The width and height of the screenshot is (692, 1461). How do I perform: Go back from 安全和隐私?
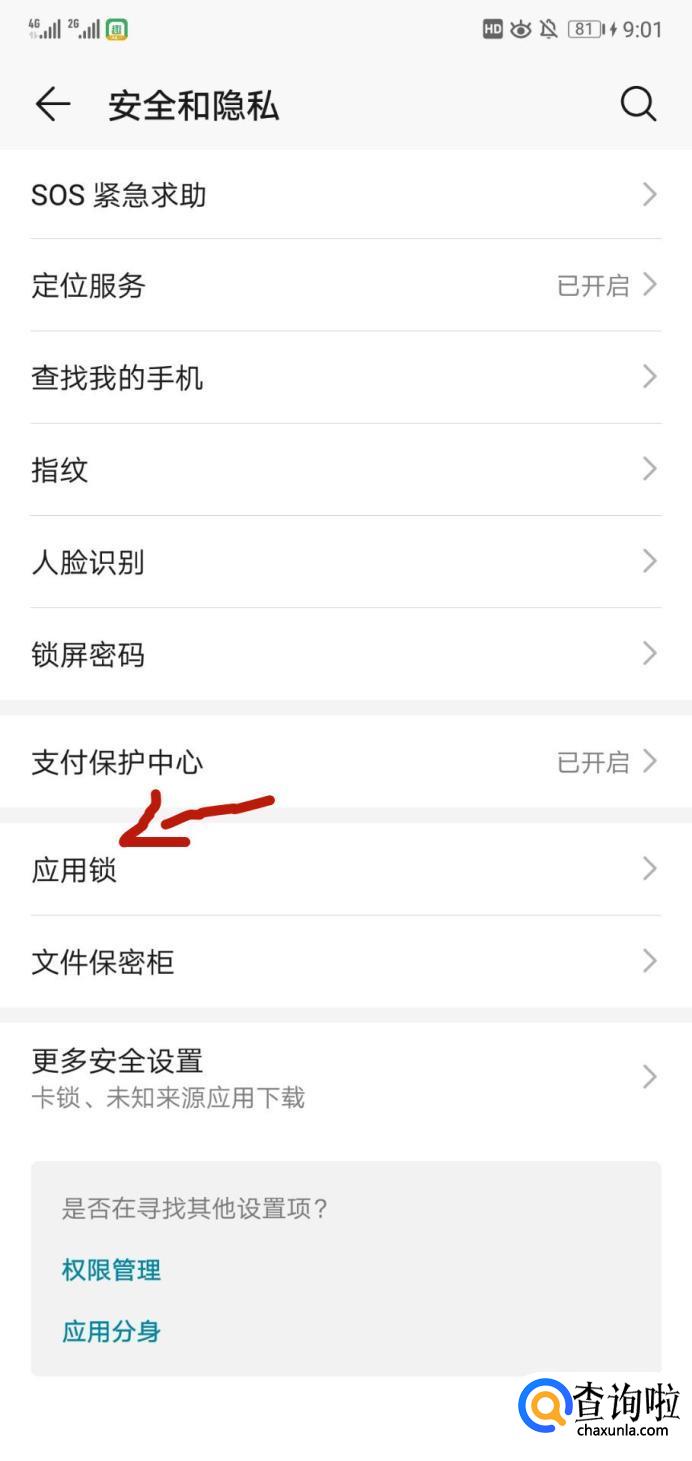click(x=53, y=104)
